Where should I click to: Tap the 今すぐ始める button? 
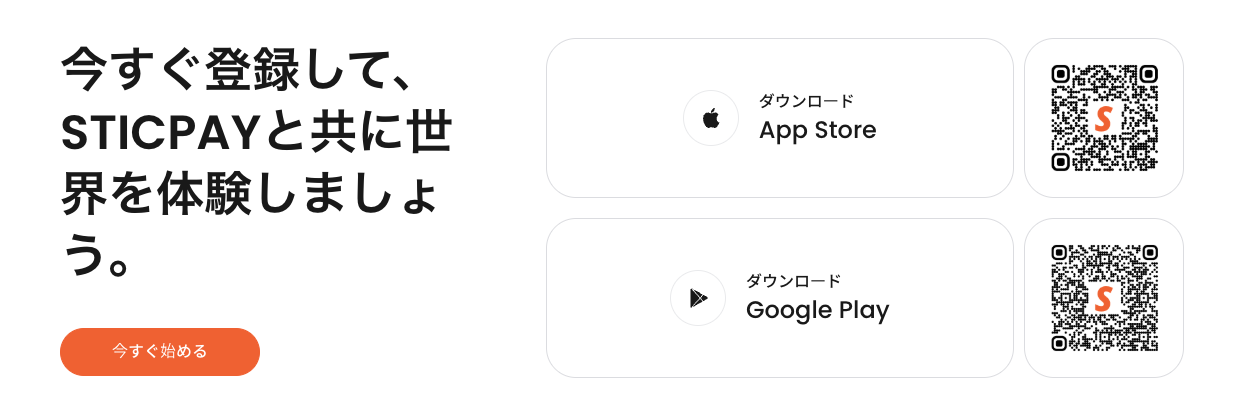tap(160, 352)
